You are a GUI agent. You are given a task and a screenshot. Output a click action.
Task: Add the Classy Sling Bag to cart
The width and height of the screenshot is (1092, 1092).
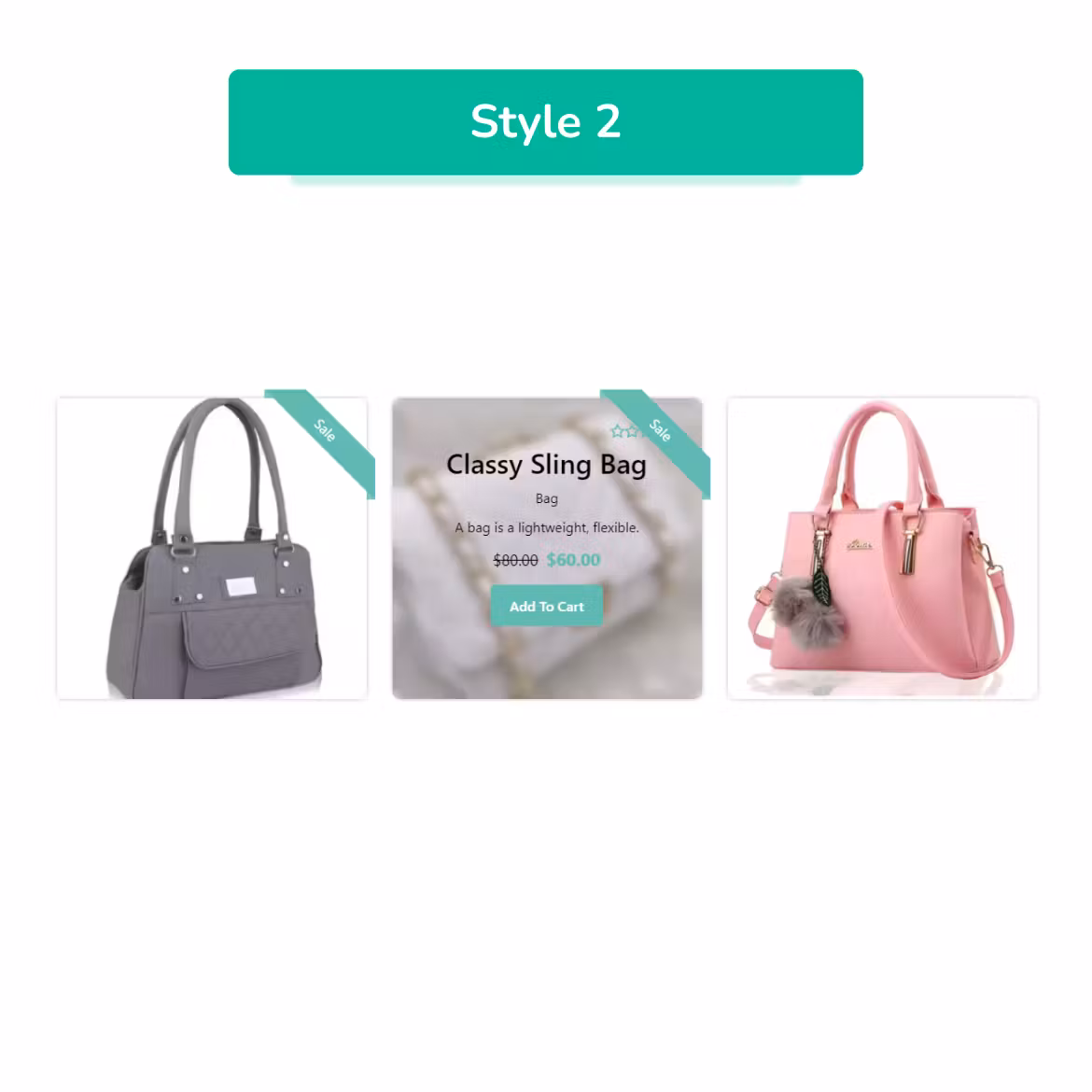tap(546, 607)
